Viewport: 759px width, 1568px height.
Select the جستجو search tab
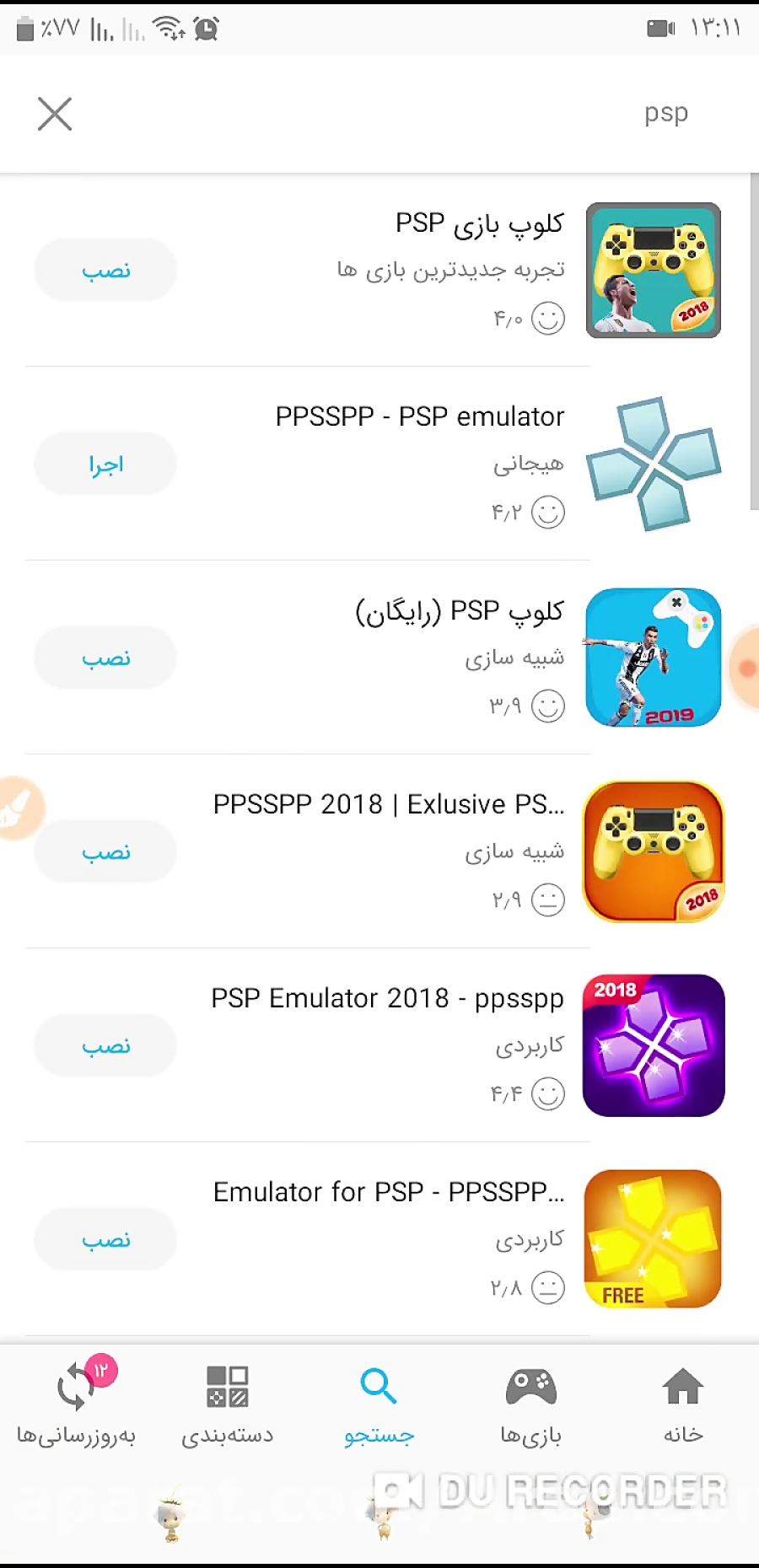379,1404
